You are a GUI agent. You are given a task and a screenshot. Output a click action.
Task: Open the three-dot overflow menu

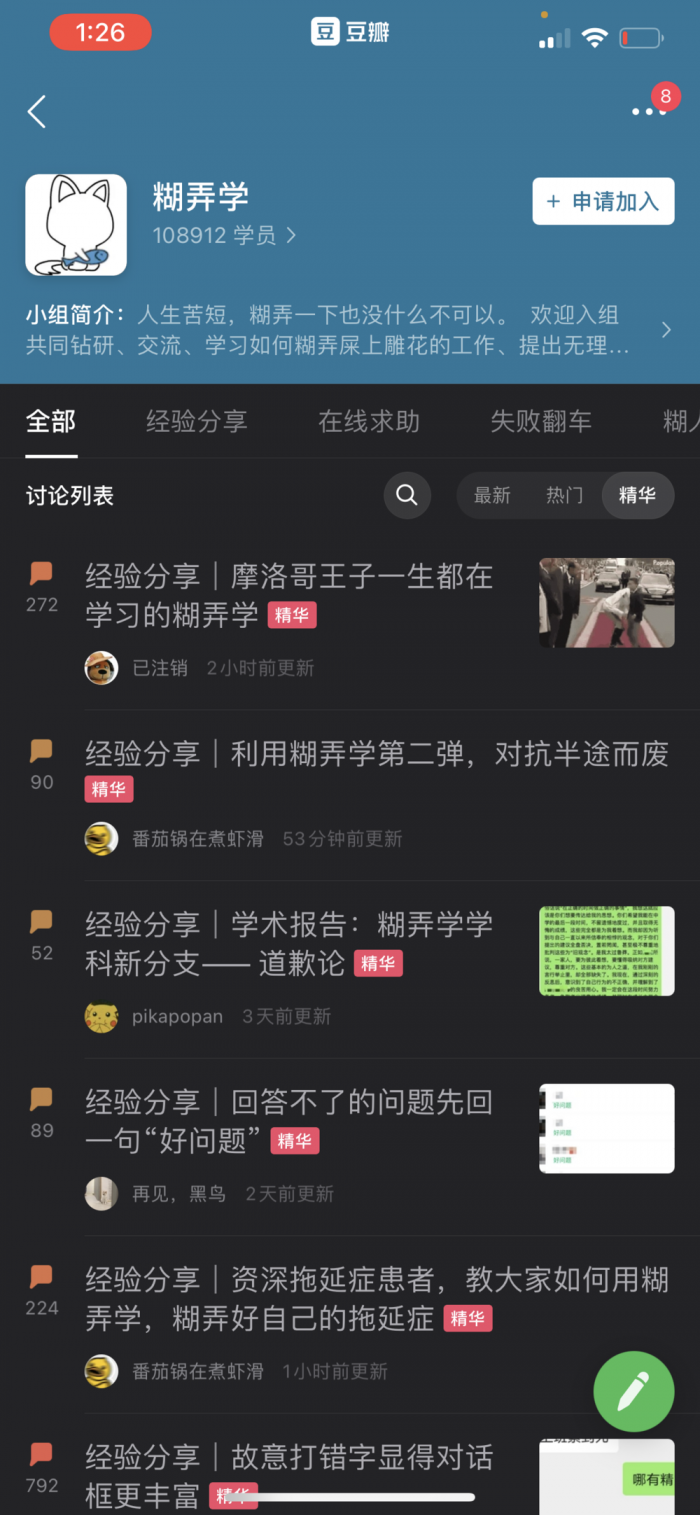point(647,112)
